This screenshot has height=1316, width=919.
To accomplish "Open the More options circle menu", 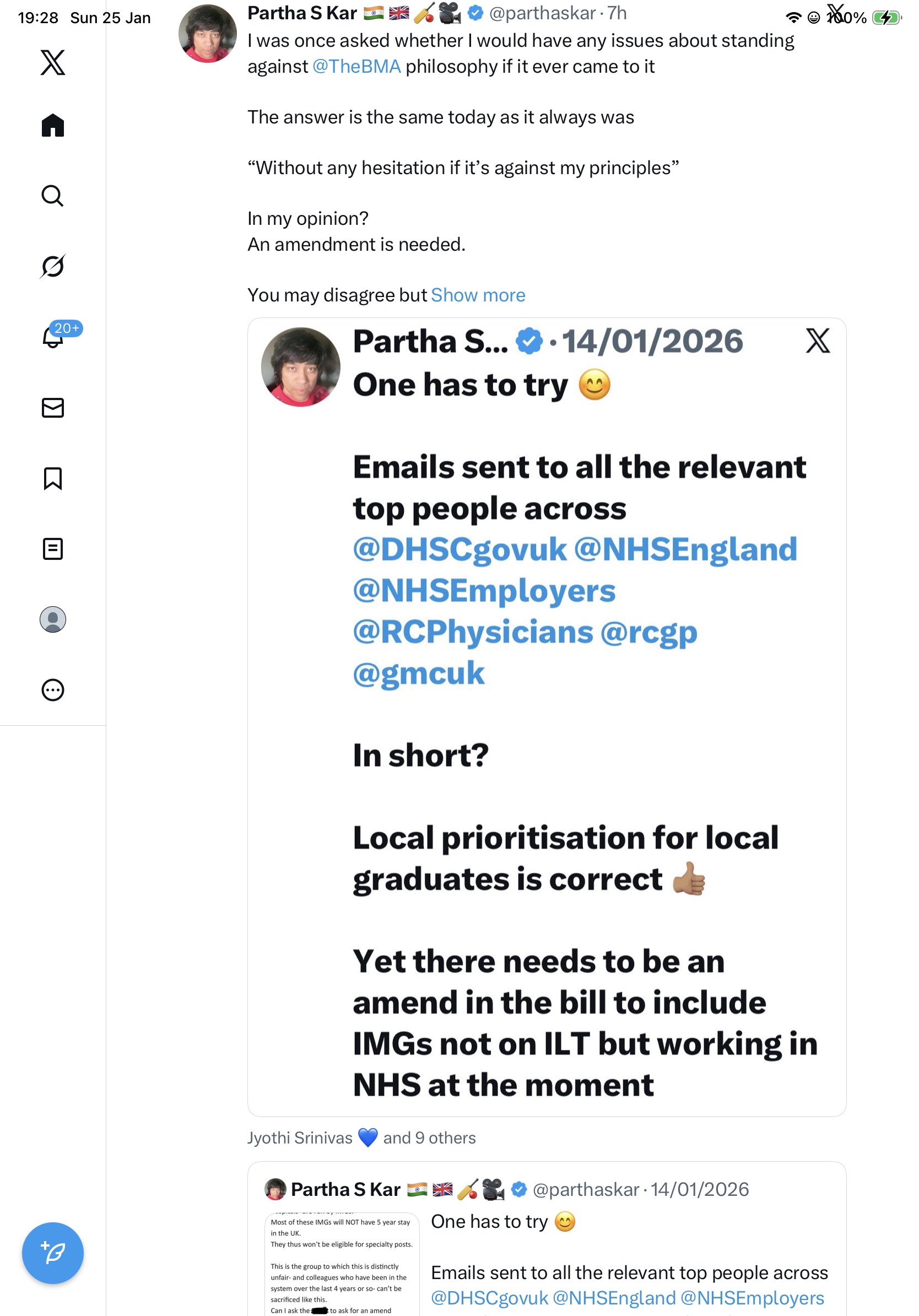I will pos(53,689).
